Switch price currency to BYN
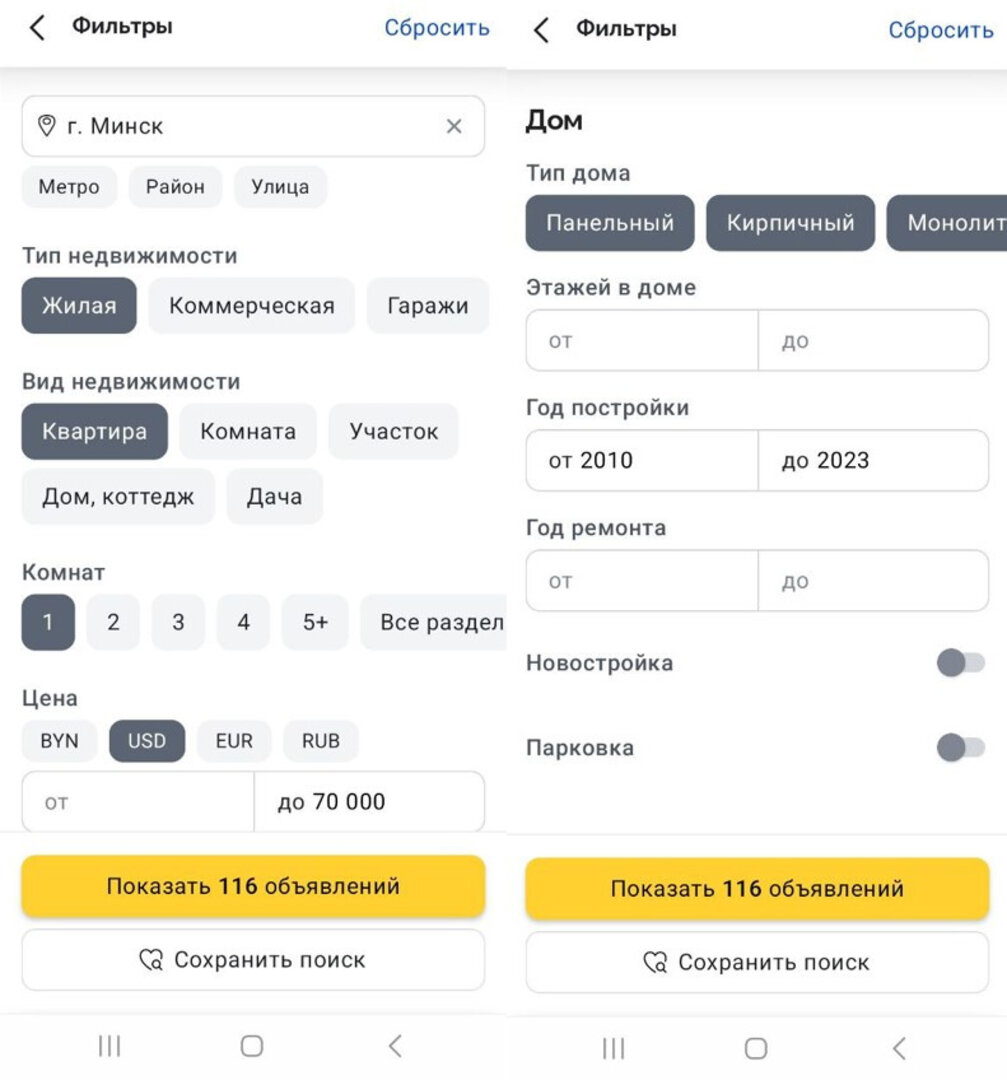 59,741
